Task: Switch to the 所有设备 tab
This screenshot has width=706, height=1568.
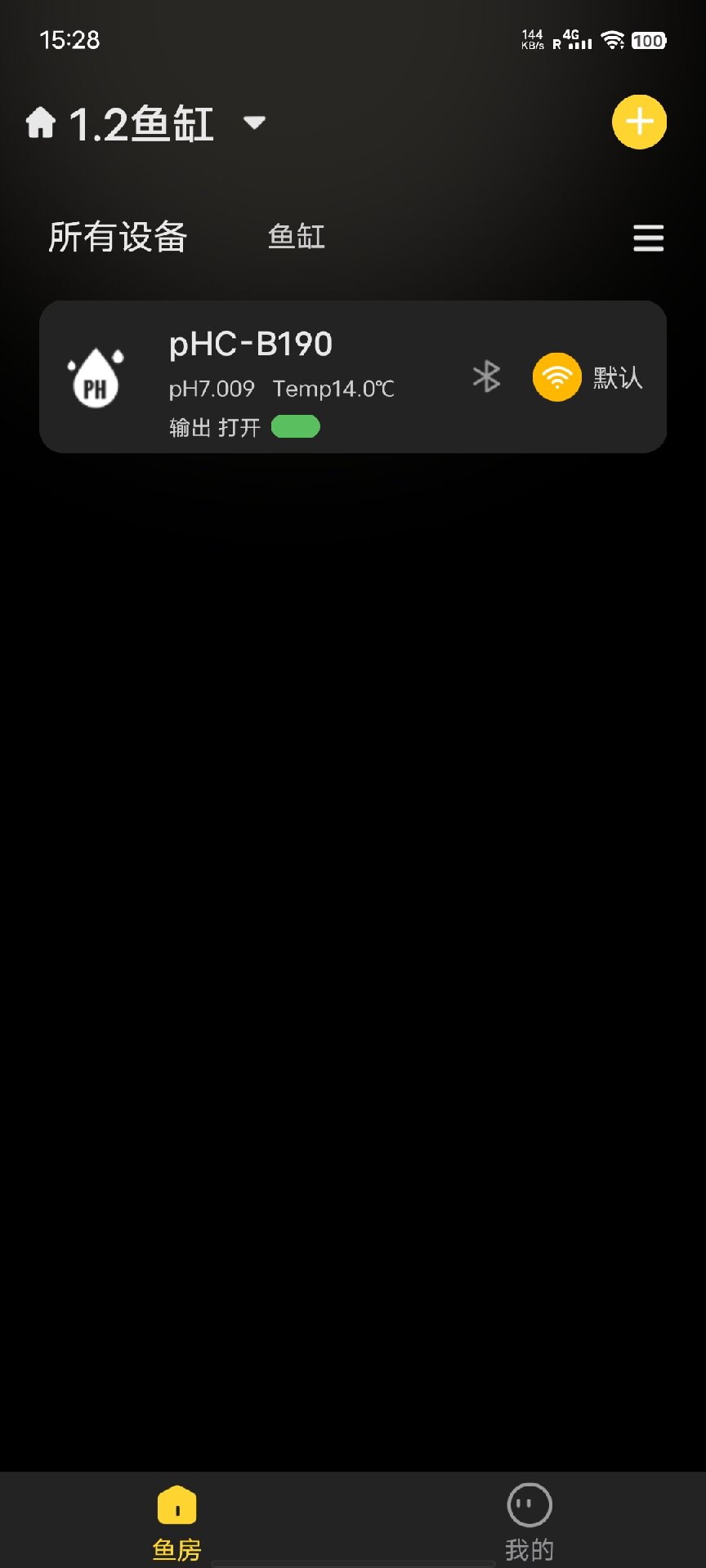Action: (x=118, y=237)
